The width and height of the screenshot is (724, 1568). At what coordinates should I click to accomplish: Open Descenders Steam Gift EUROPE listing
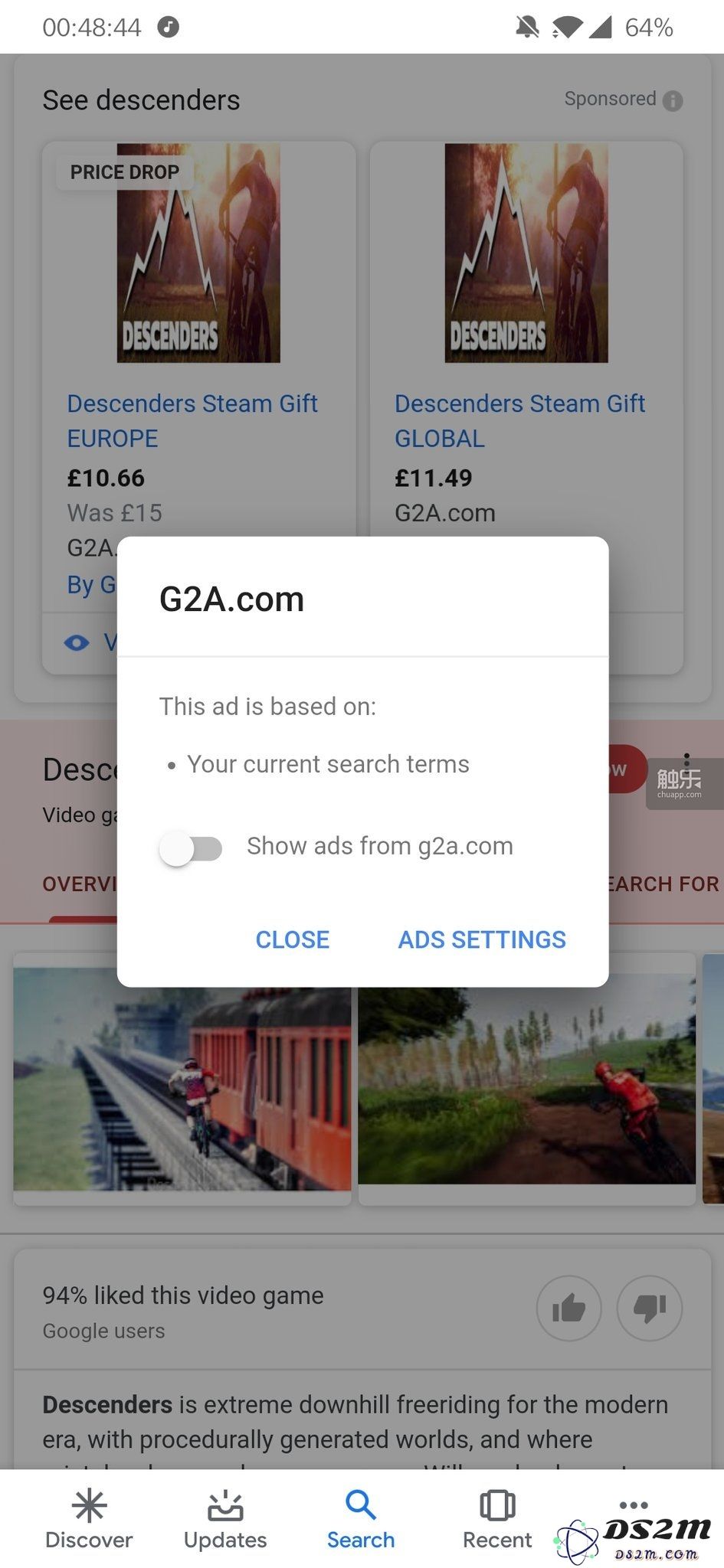click(192, 420)
